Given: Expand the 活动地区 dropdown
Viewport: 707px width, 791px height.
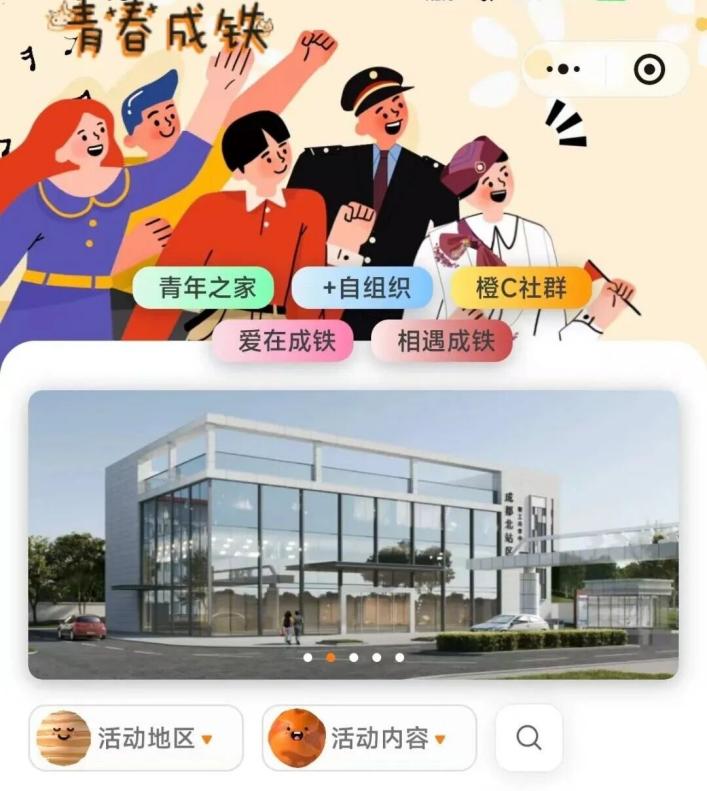Looking at the screenshot, I should [136, 738].
